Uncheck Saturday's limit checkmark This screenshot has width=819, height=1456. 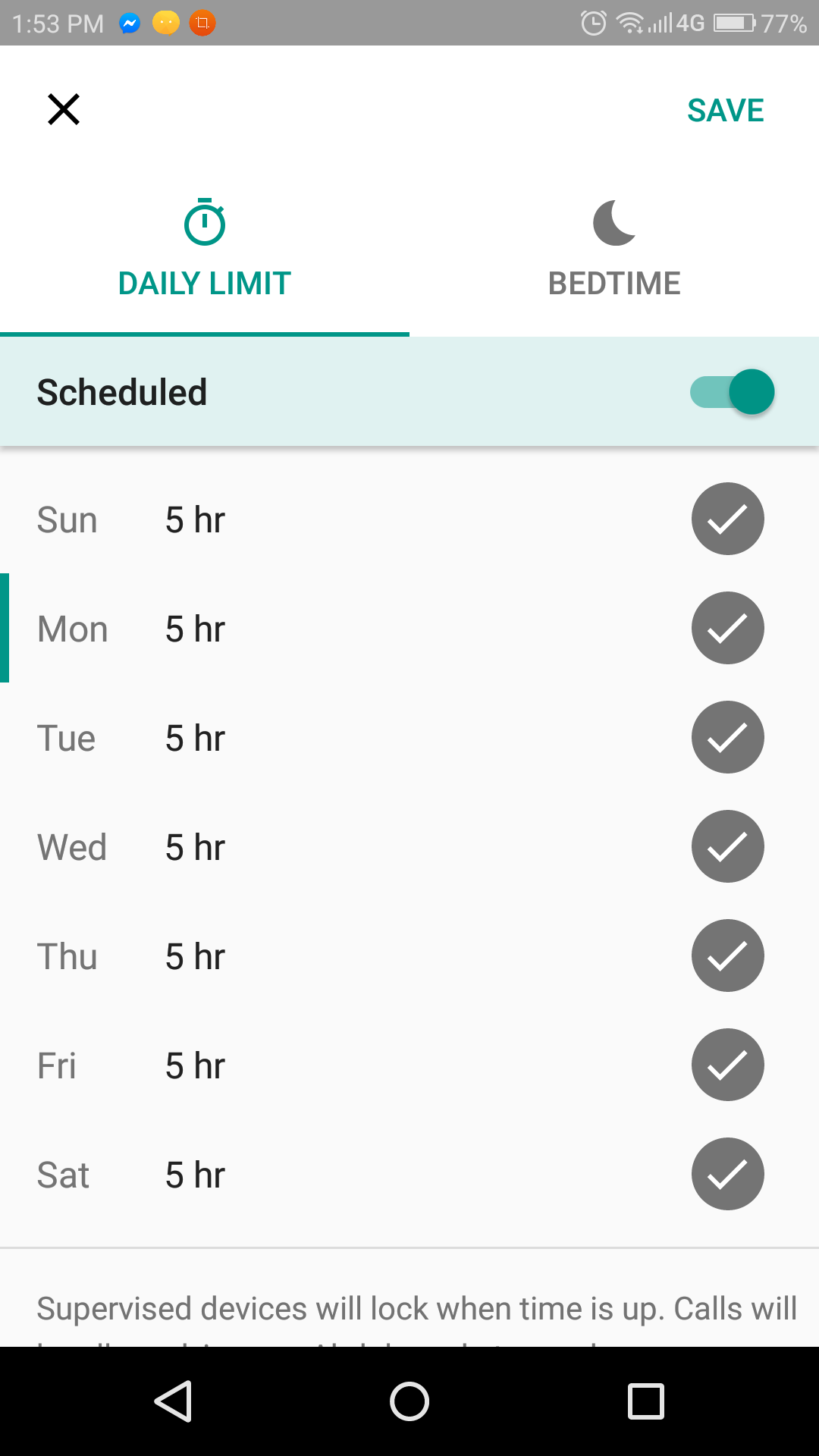click(727, 1174)
